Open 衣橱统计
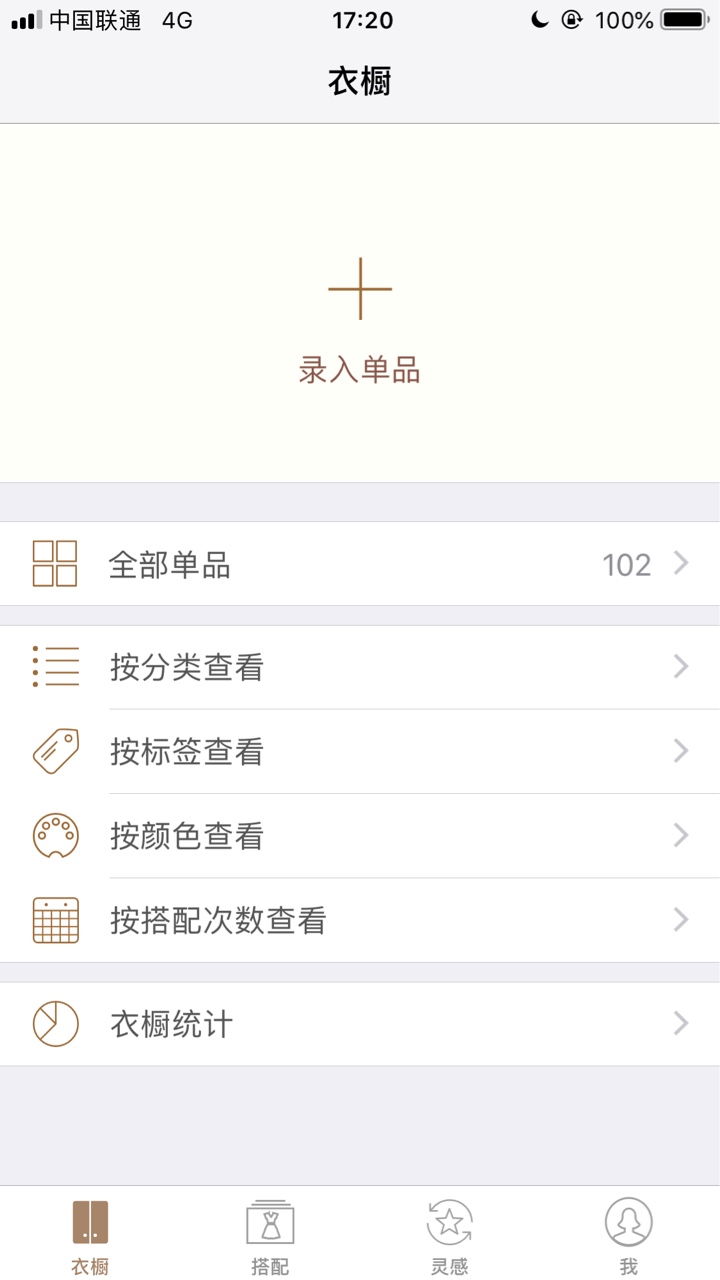720x1280 pixels. pos(360,1024)
